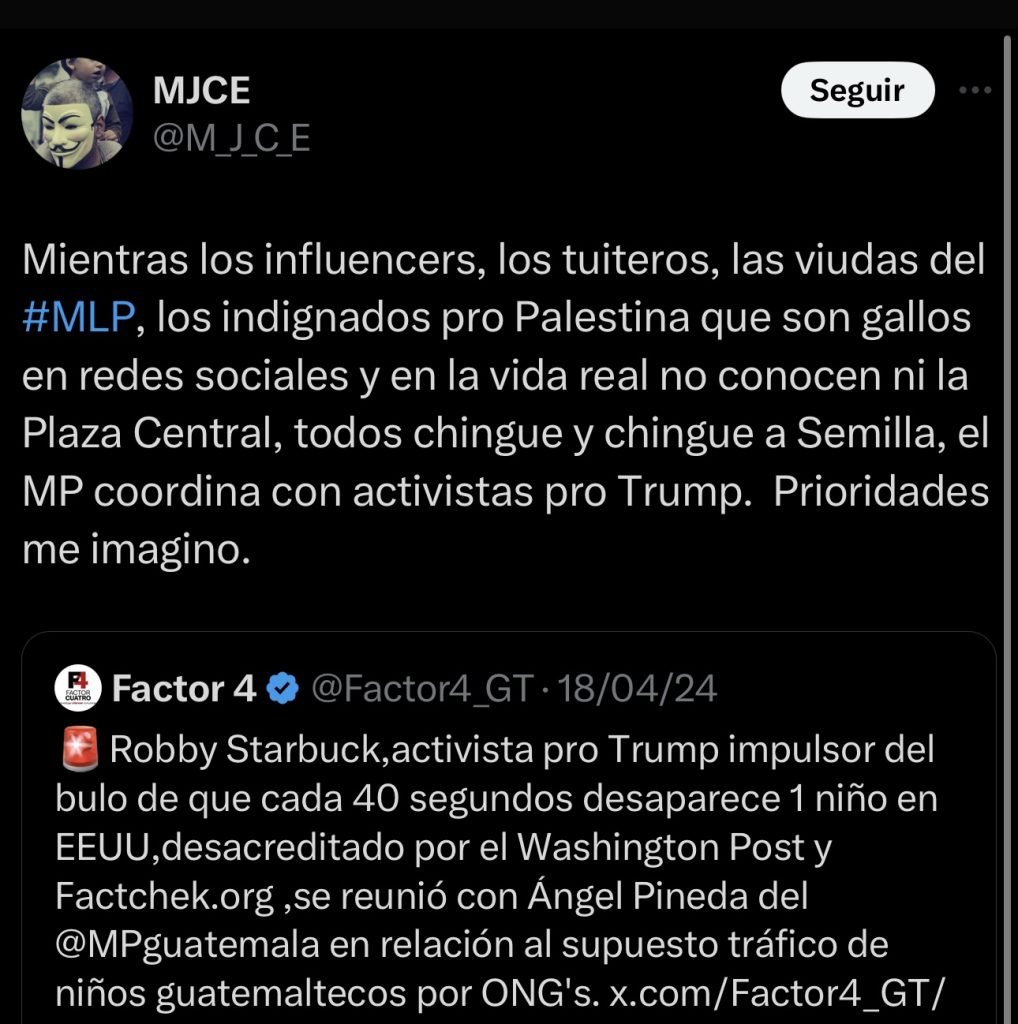This screenshot has height=1024, width=1018.
Task: Open the @M_J_C_E handle
Action: [230, 140]
